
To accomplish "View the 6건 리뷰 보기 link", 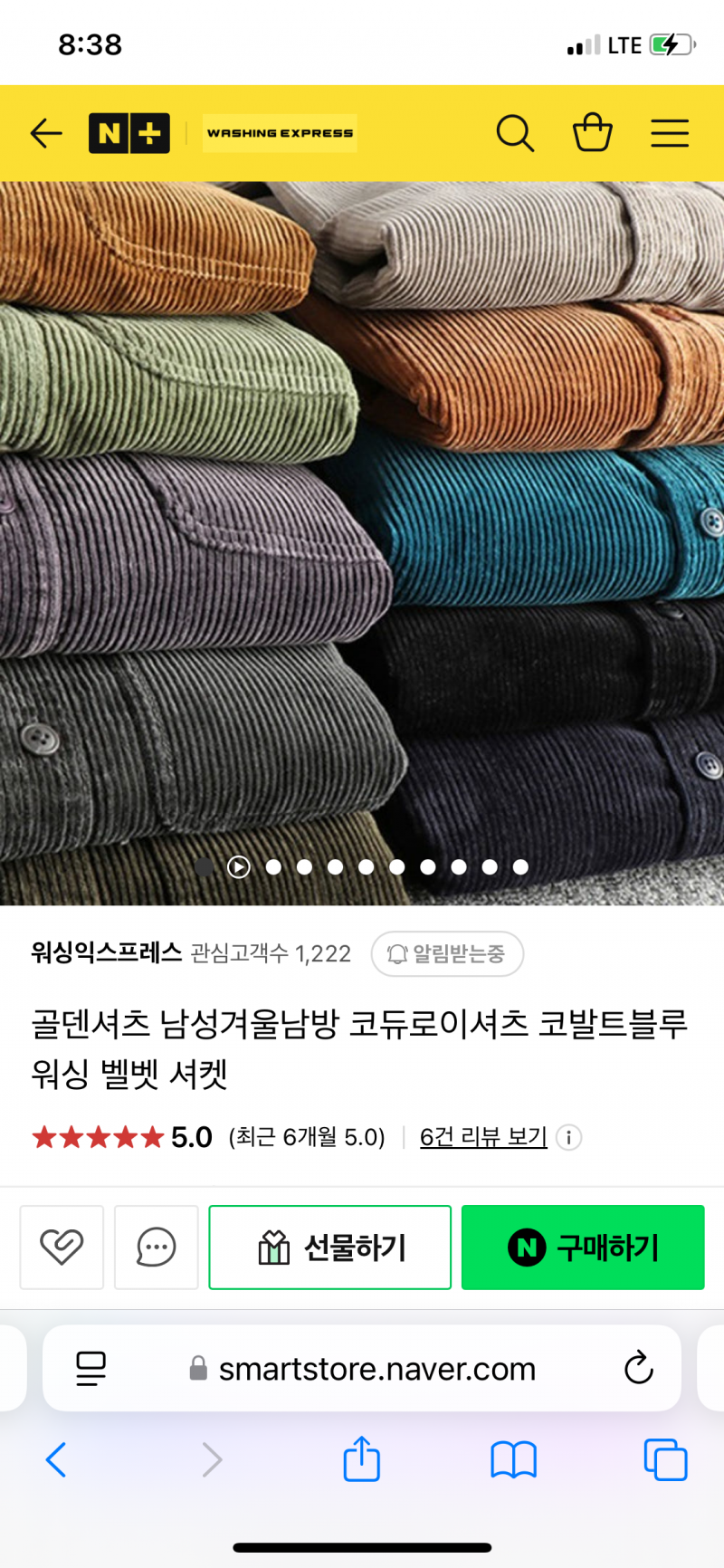I will pyautogui.click(x=483, y=1137).
